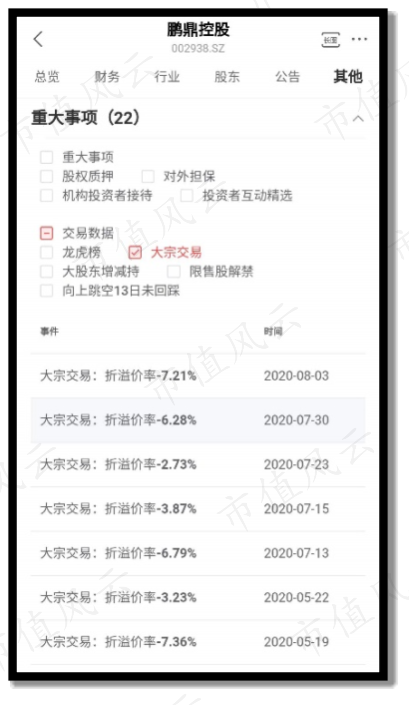Go back with the top-left arrow
The height and width of the screenshot is (705, 409).
coord(39,39)
